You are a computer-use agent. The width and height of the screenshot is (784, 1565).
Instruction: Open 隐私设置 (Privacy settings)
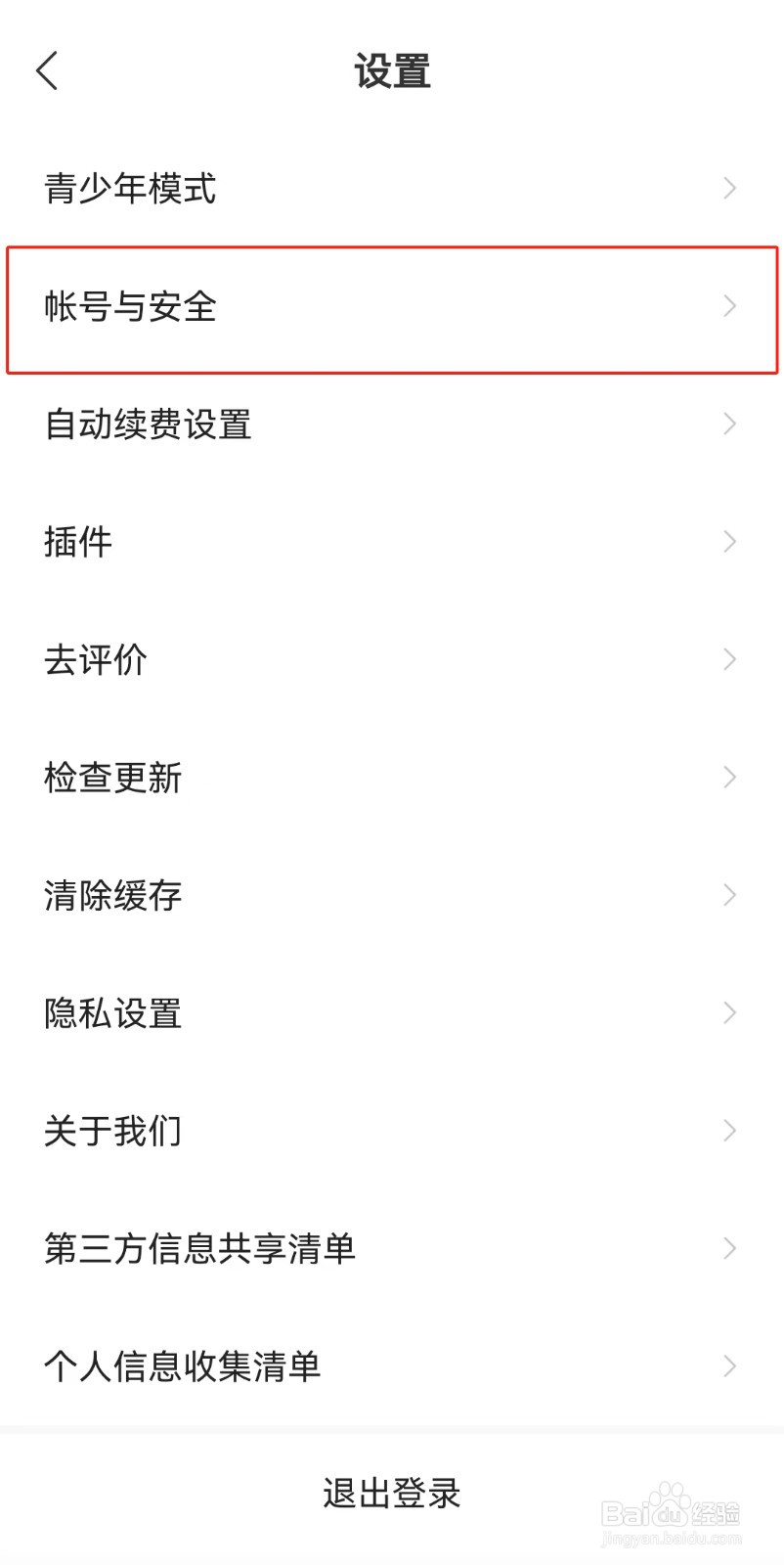[110, 1013]
